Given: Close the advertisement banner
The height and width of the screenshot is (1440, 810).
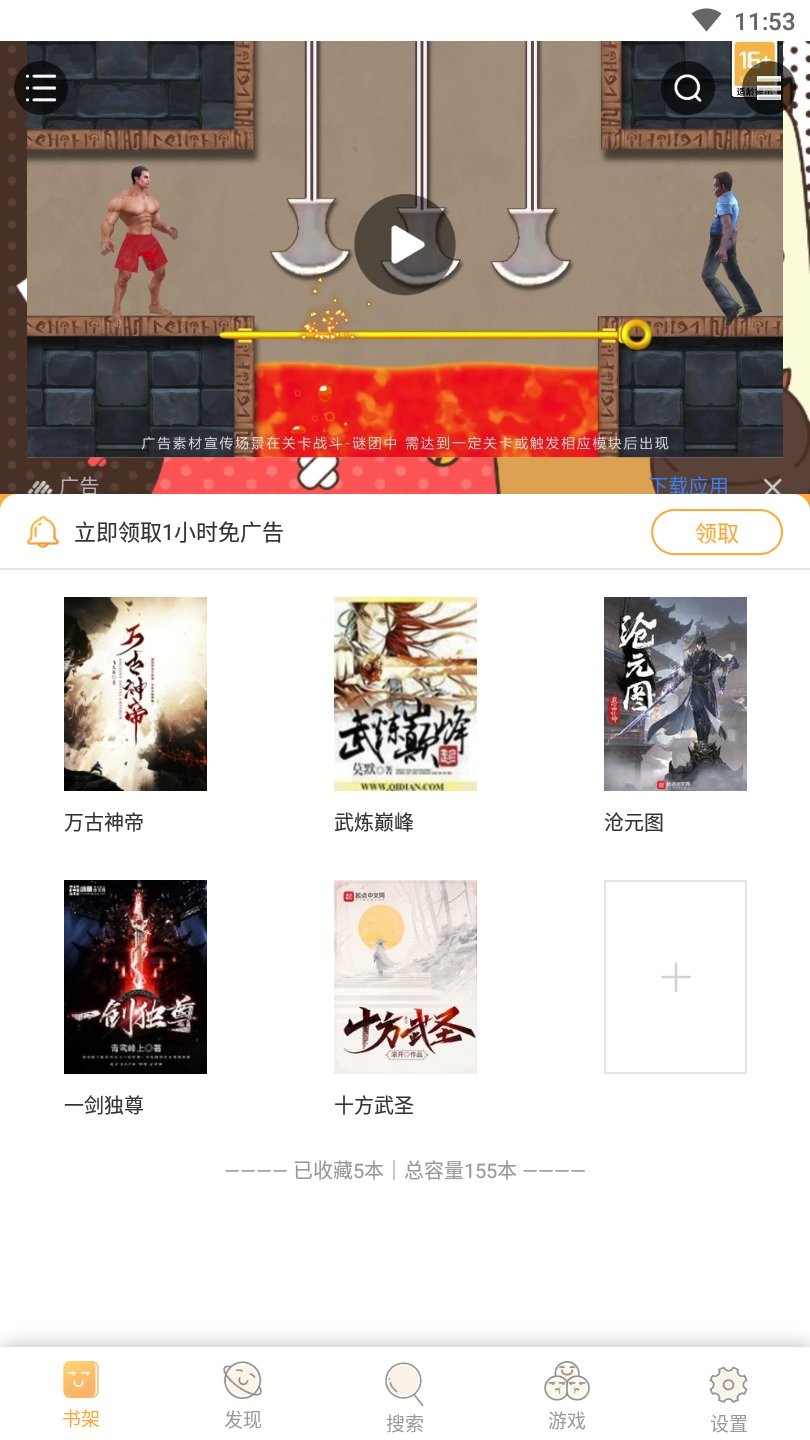Looking at the screenshot, I should 772,487.
